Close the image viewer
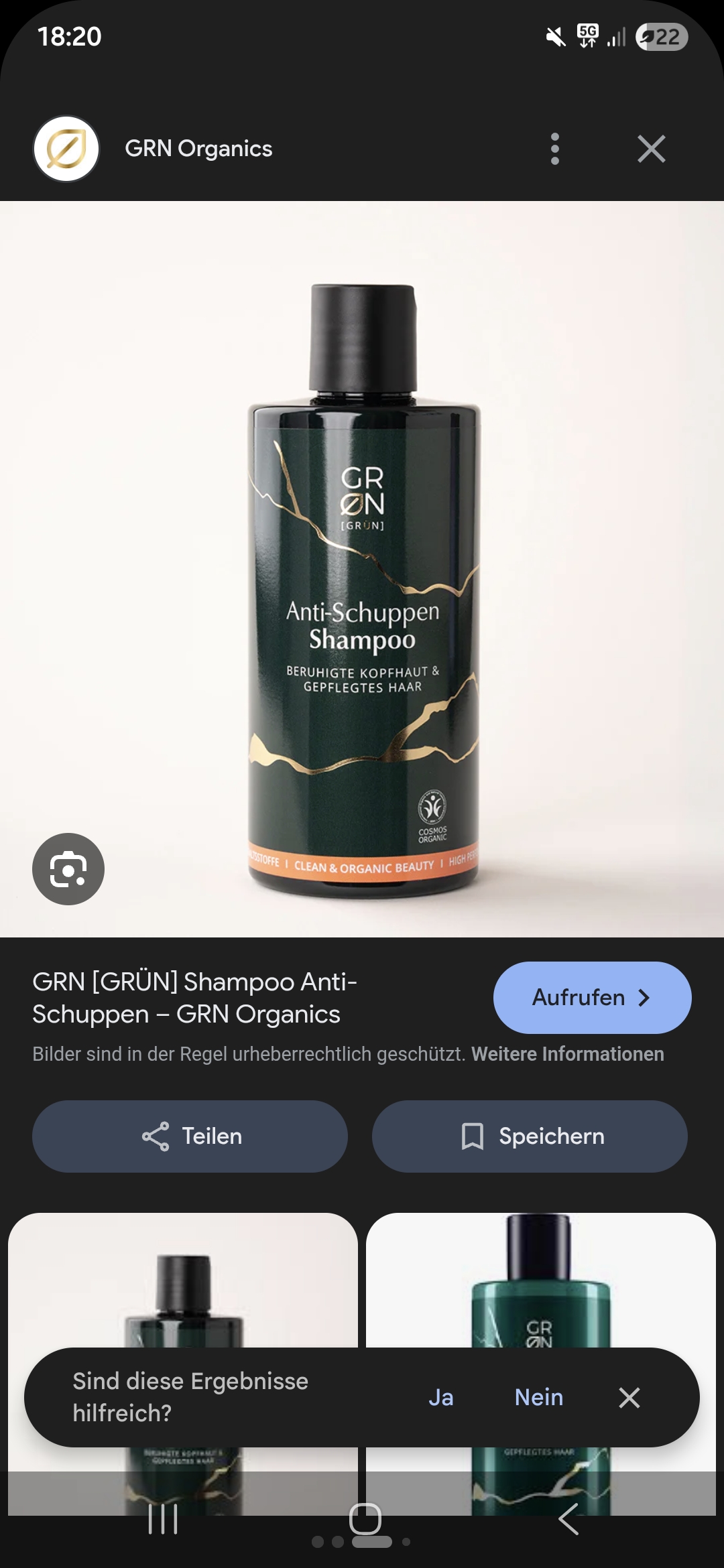Image resolution: width=724 pixels, height=1568 pixels. pos(652,149)
